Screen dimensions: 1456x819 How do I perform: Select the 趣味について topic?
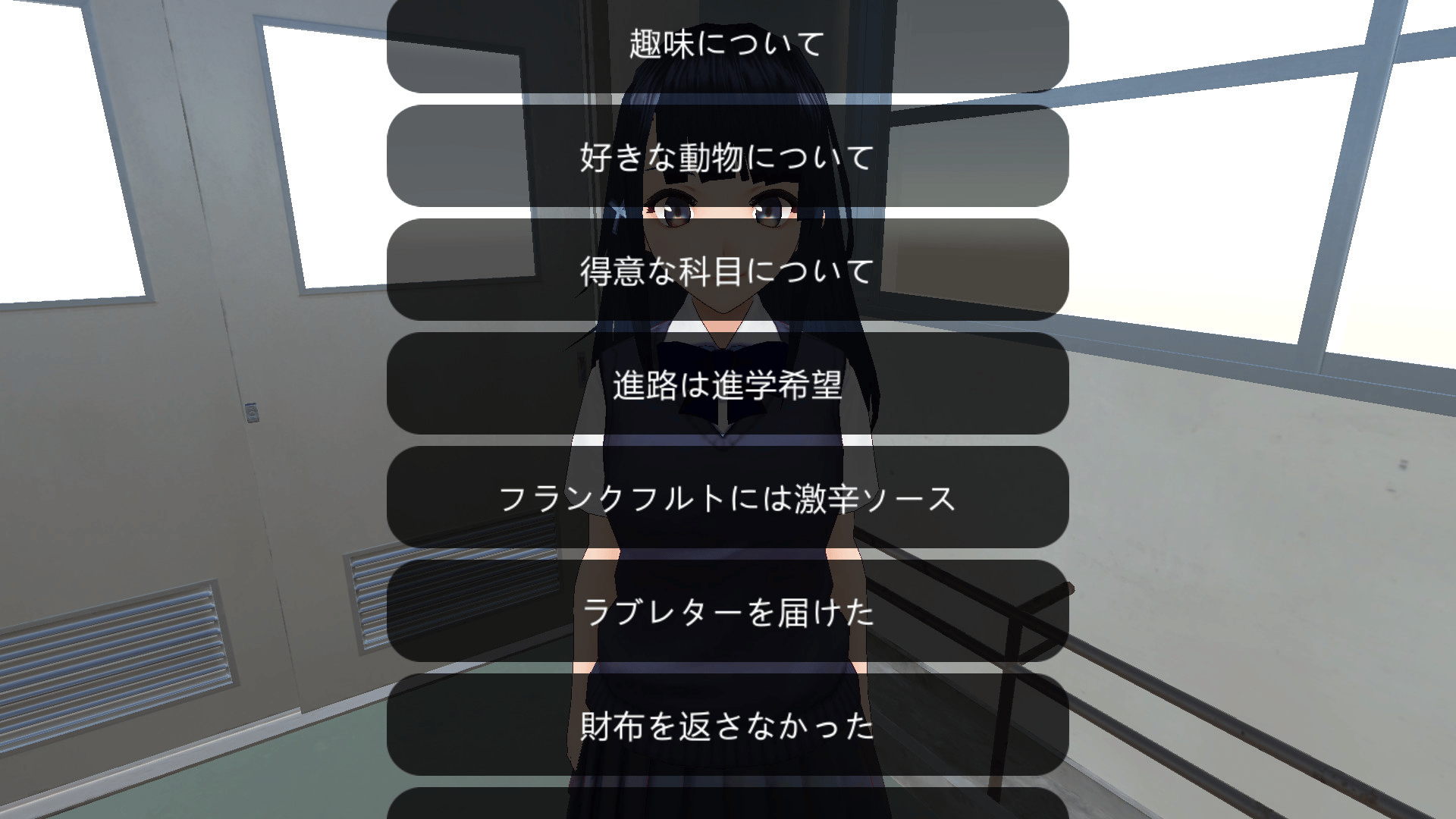coord(727,44)
